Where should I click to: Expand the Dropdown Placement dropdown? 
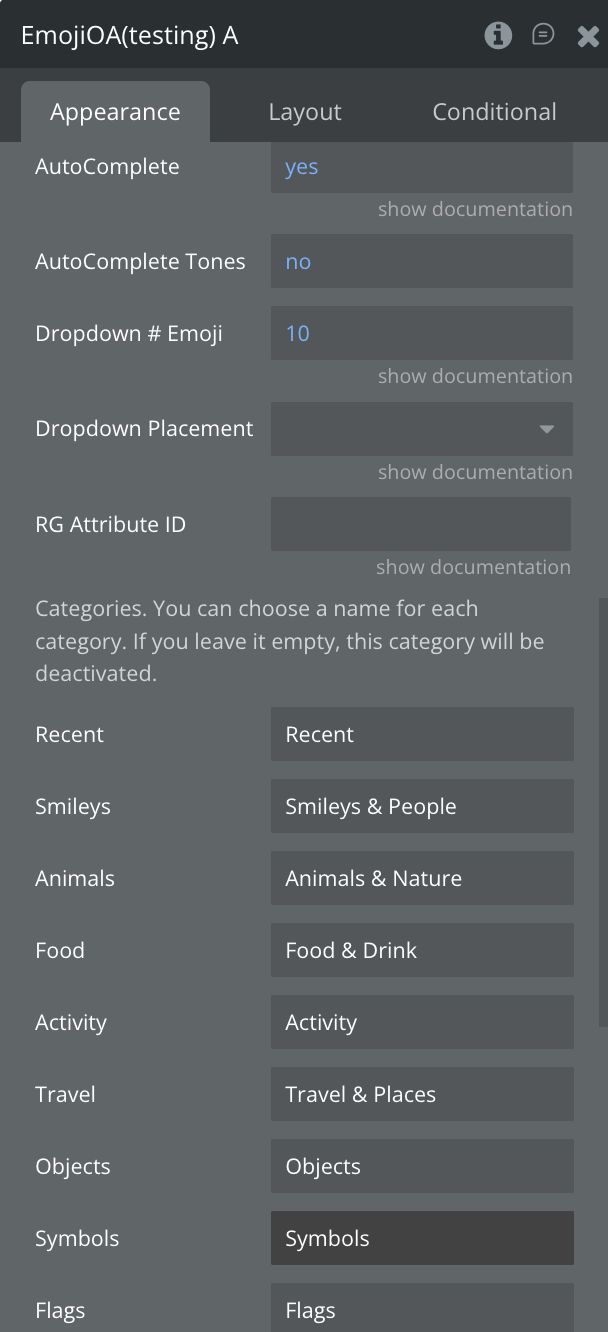421,429
